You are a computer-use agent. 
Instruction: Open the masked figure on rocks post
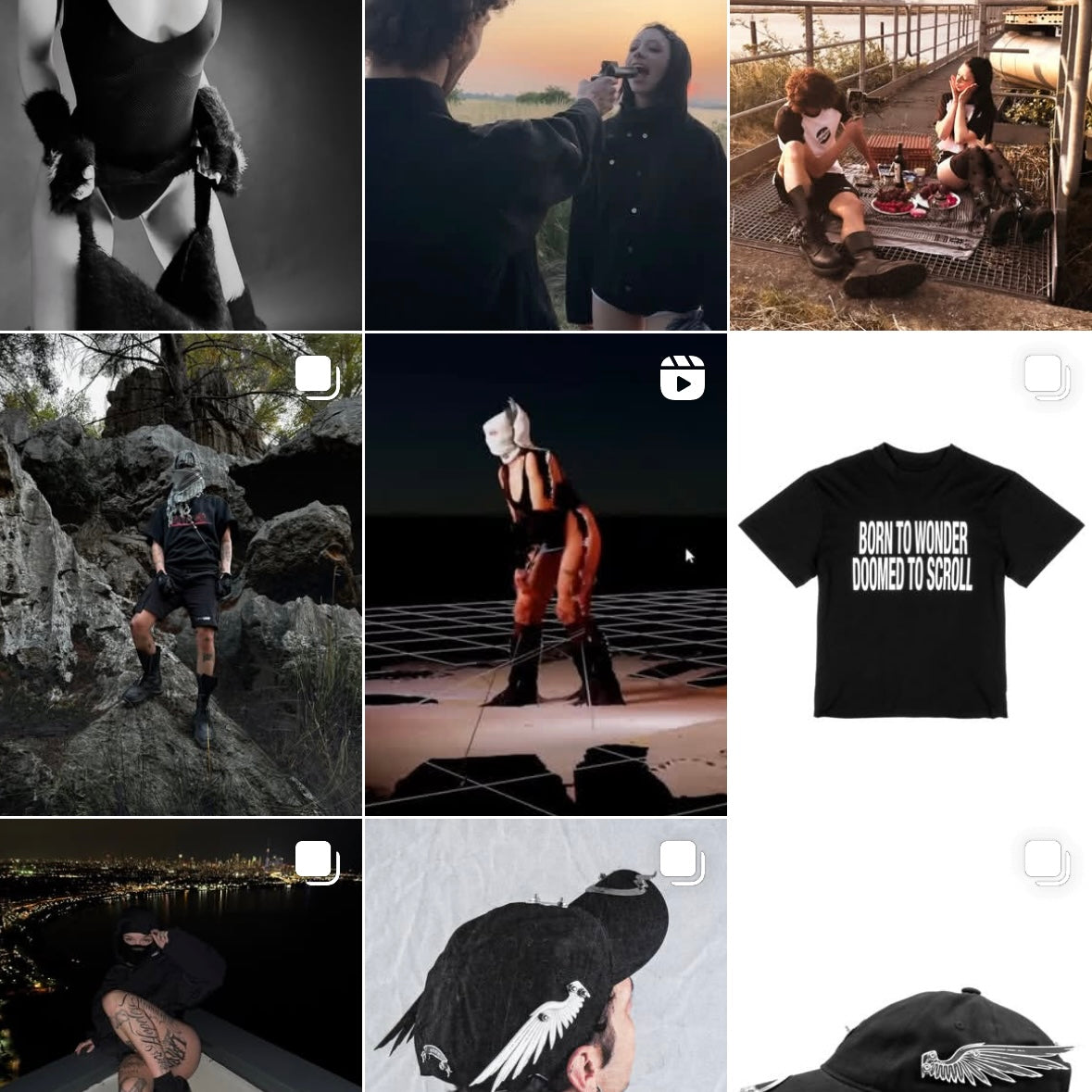[x=181, y=574]
